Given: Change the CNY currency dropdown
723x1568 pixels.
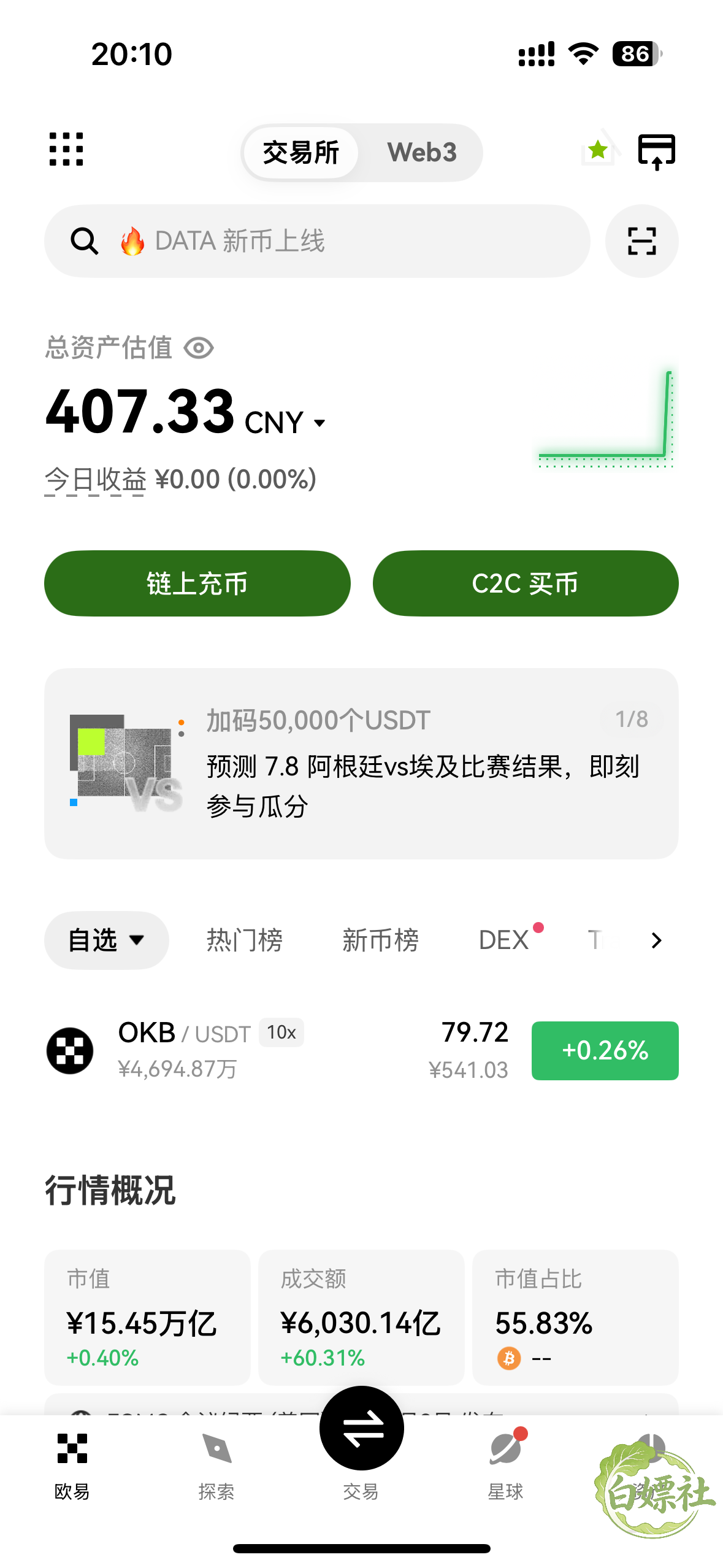Looking at the screenshot, I should tap(285, 423).
